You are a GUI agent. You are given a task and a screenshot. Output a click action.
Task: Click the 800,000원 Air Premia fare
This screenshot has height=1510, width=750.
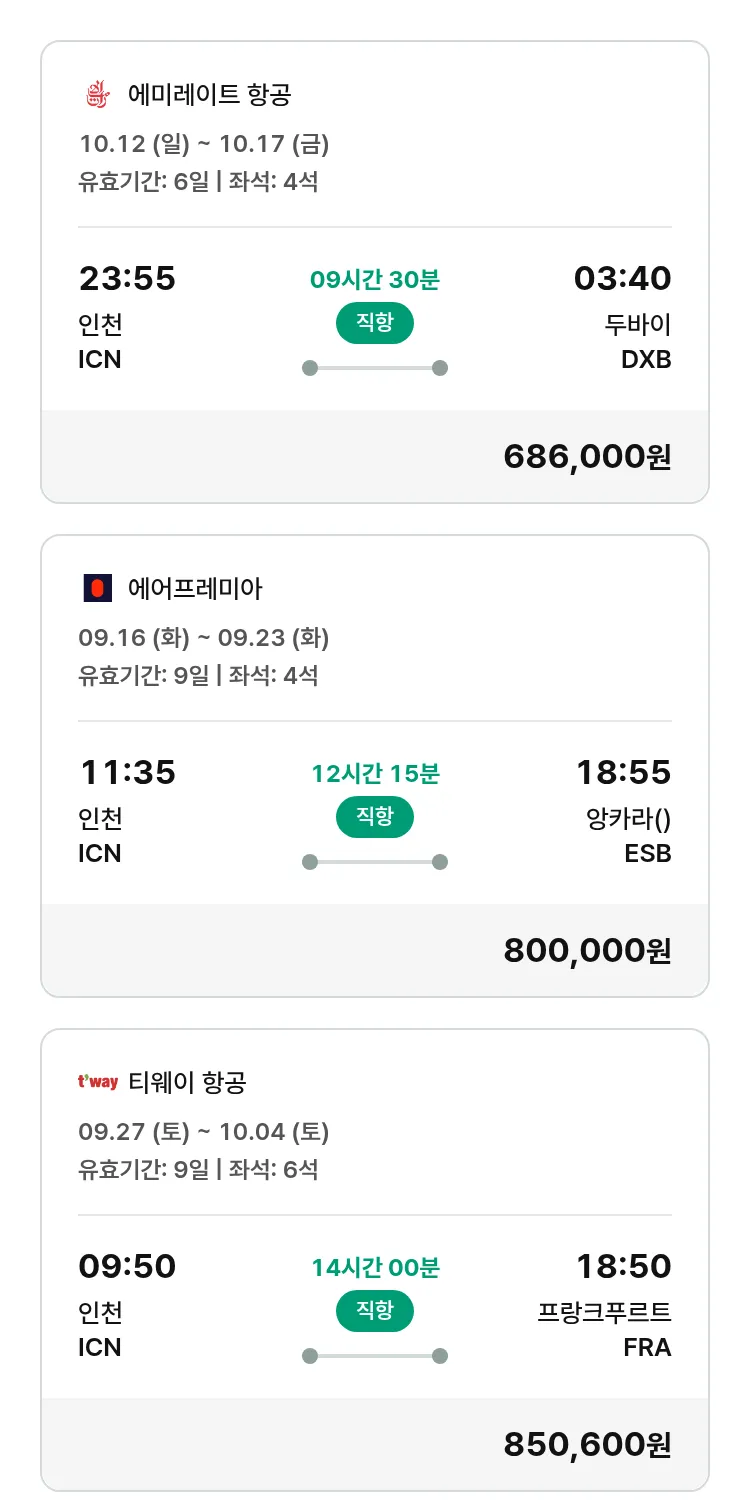tap(586, 950)
